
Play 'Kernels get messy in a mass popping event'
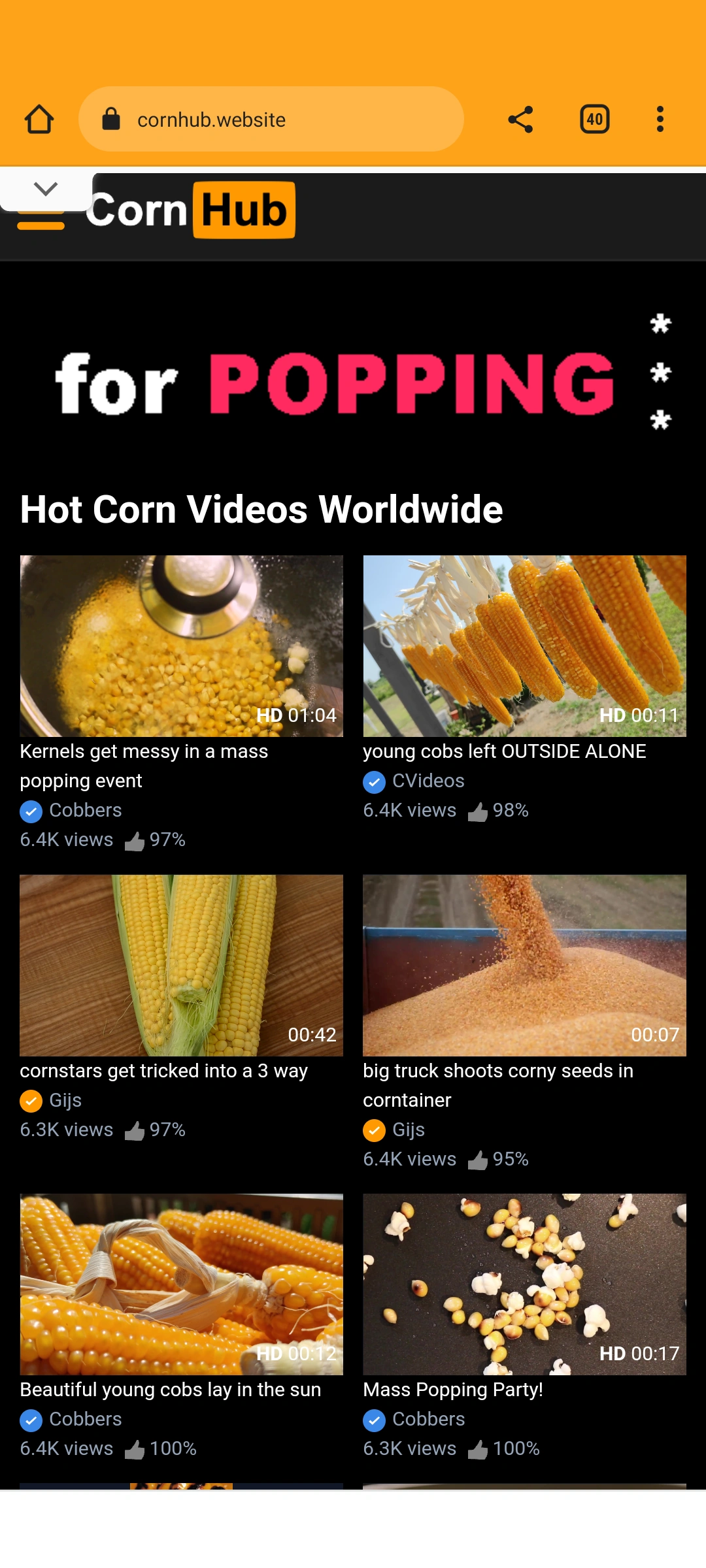(x=181, y=645)
